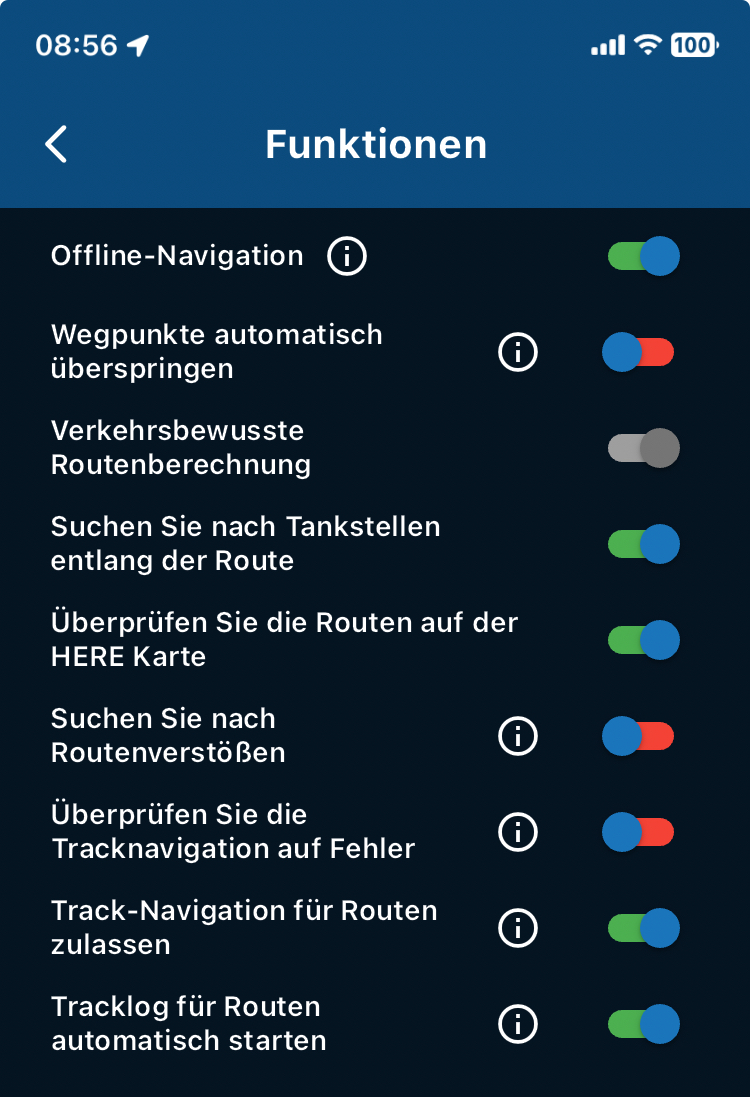Enable Tracknavigation auf Fehler check
Screen dimensions: 750x1097
(638, 832)
